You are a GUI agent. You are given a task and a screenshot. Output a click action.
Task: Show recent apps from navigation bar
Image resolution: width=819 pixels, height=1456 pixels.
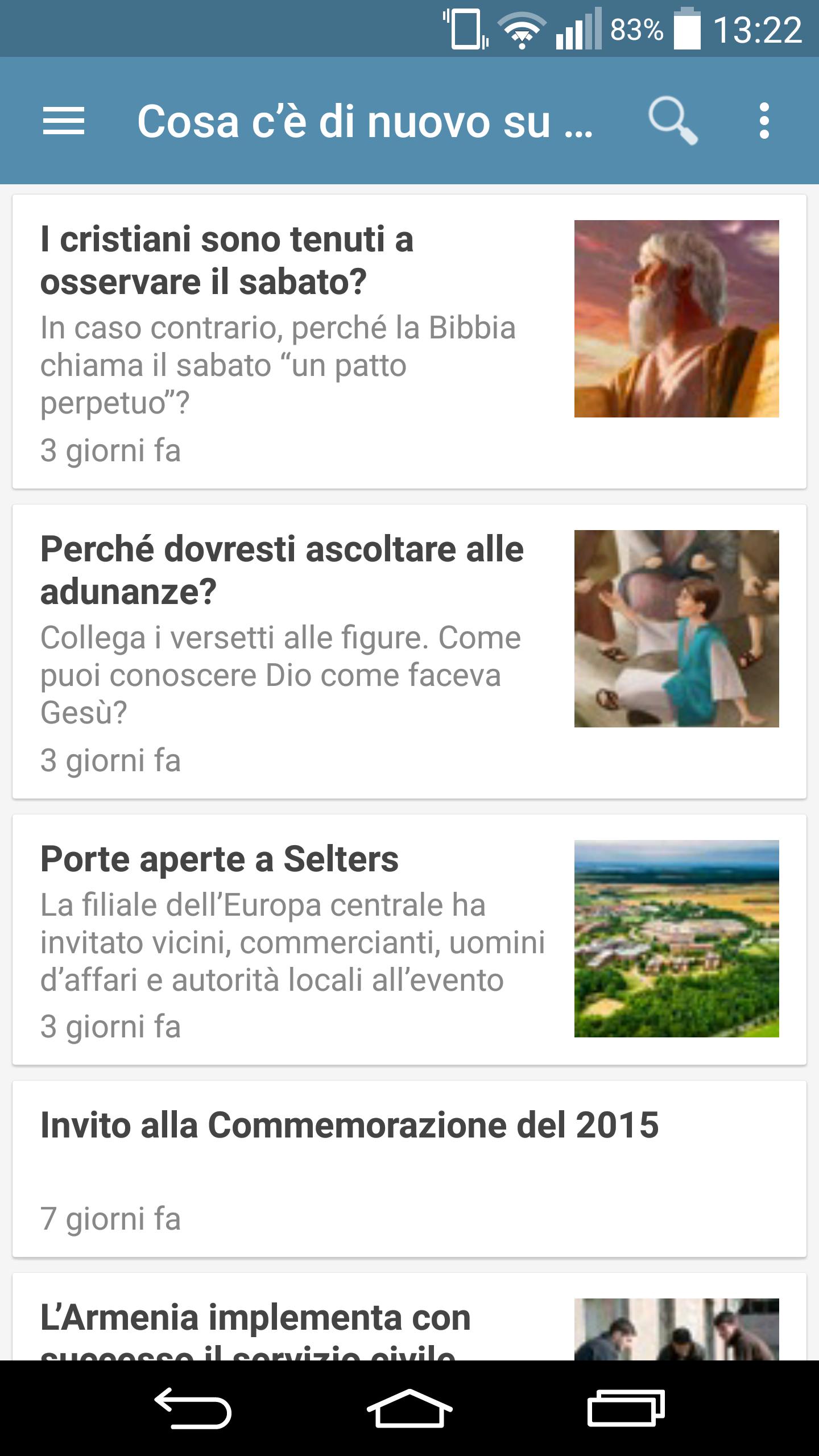pos(626,1408)
